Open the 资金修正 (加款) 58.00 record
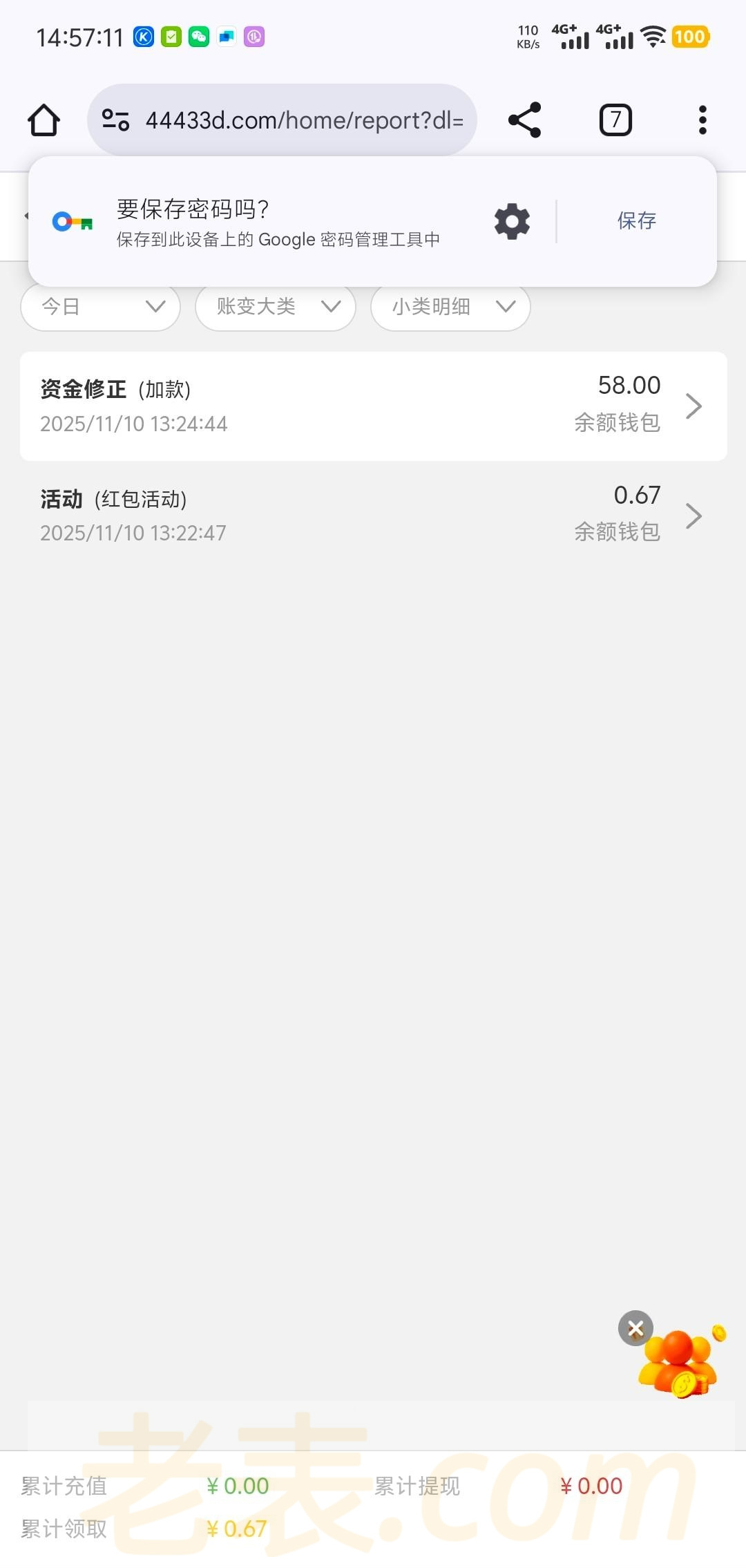This screenshot has width=746, height=1568. point(373,406)
